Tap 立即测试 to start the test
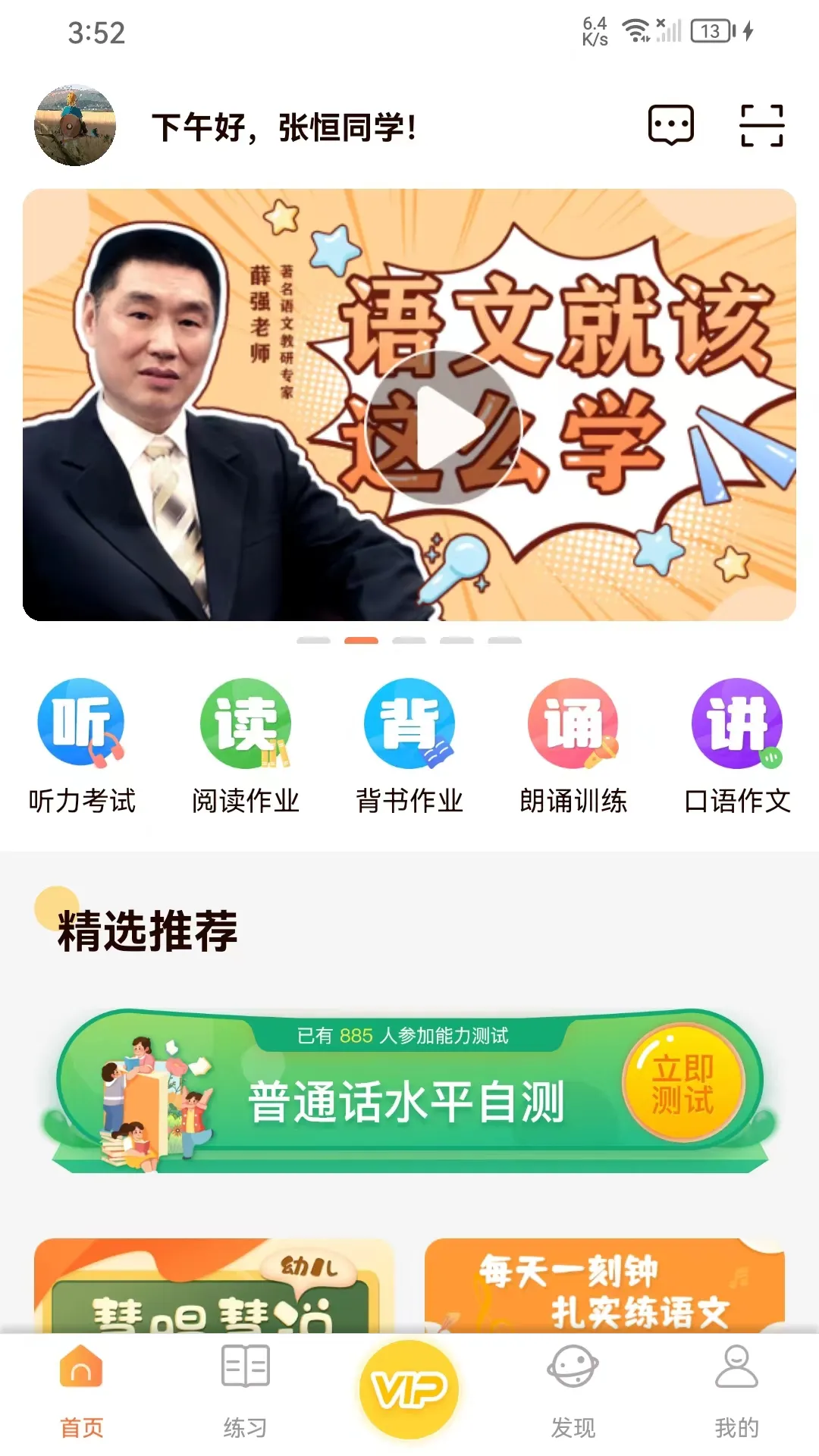This screenshot has height=1456, width=819. point(682,1089)
